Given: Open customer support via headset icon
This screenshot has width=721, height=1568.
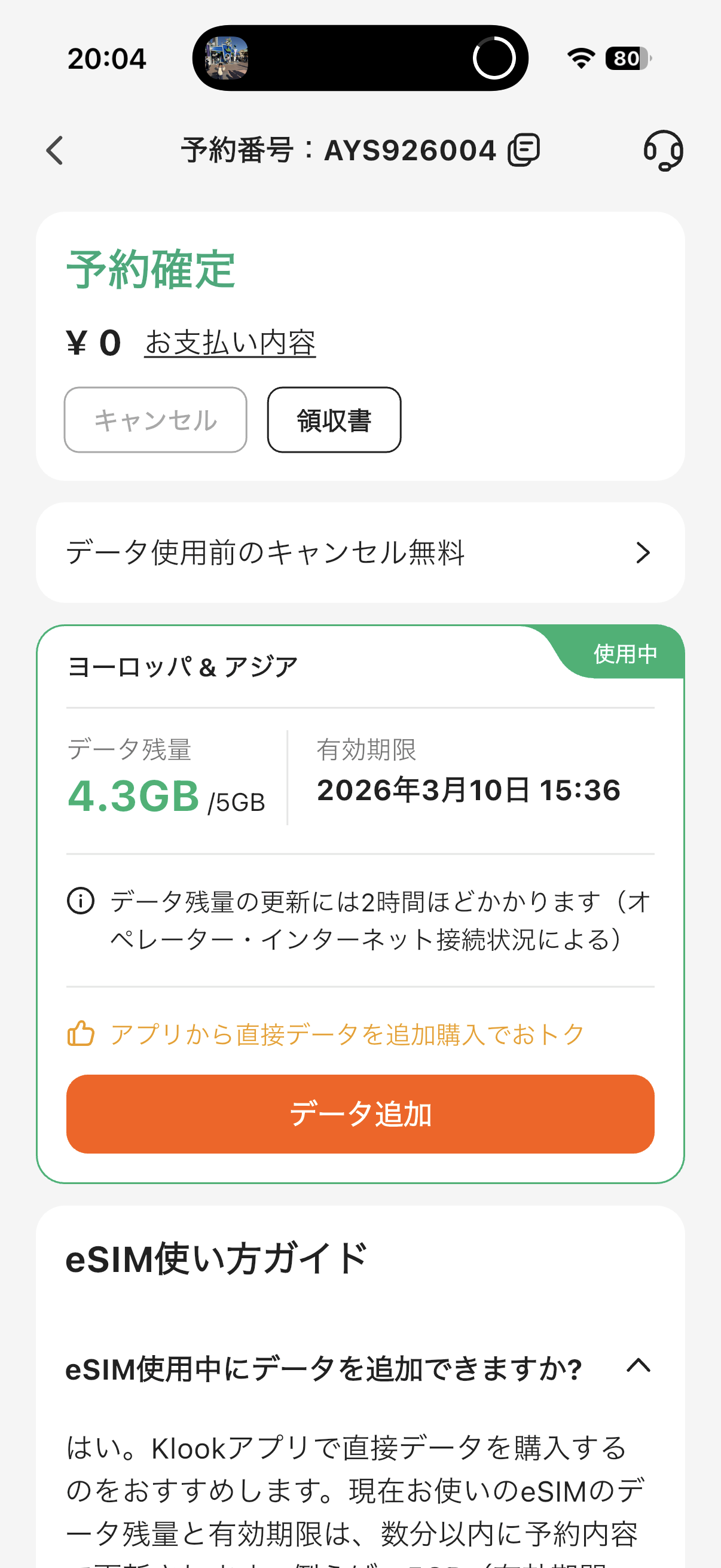Looking at the screenshot, I should coord(664,150).
